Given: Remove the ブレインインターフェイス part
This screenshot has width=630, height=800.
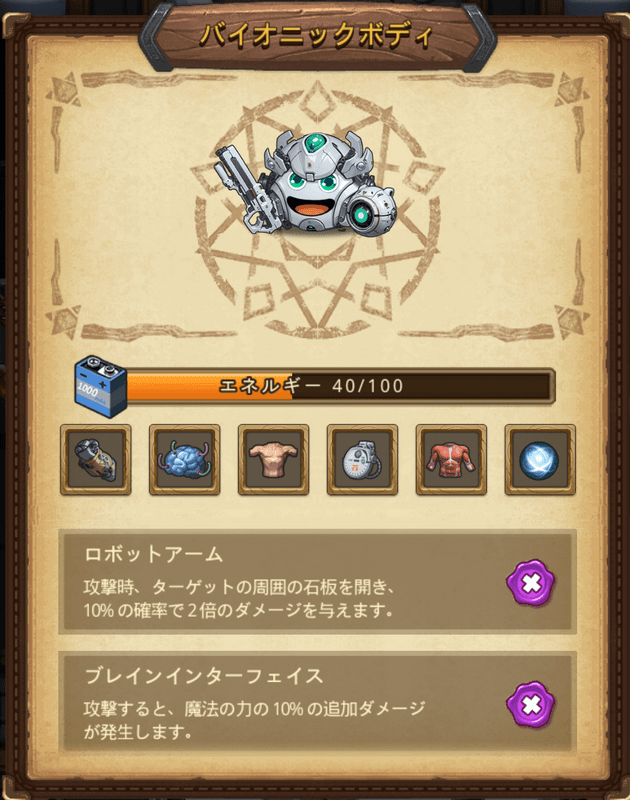Looking at the screenshot, I should pos(531,703).
